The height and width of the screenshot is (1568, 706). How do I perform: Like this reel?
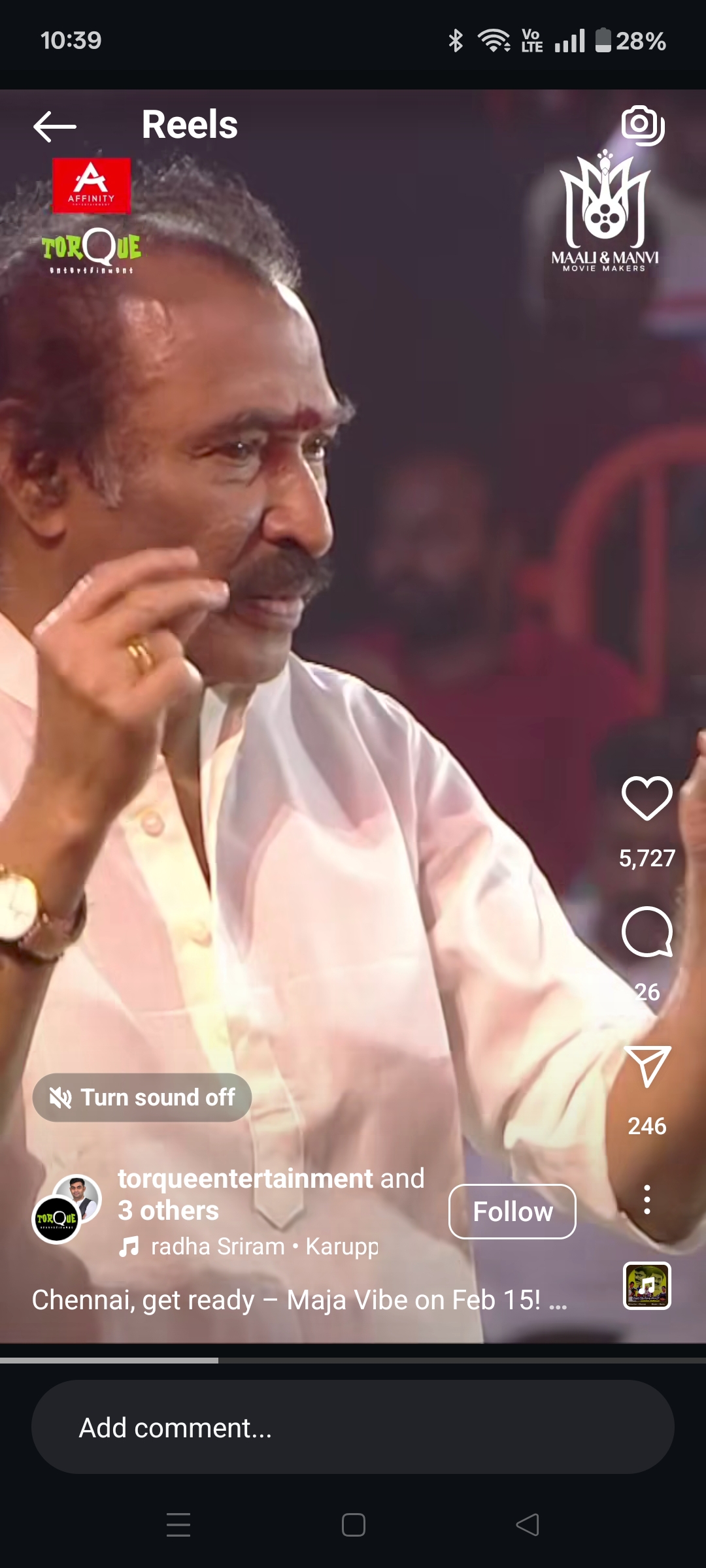(647, 798)
